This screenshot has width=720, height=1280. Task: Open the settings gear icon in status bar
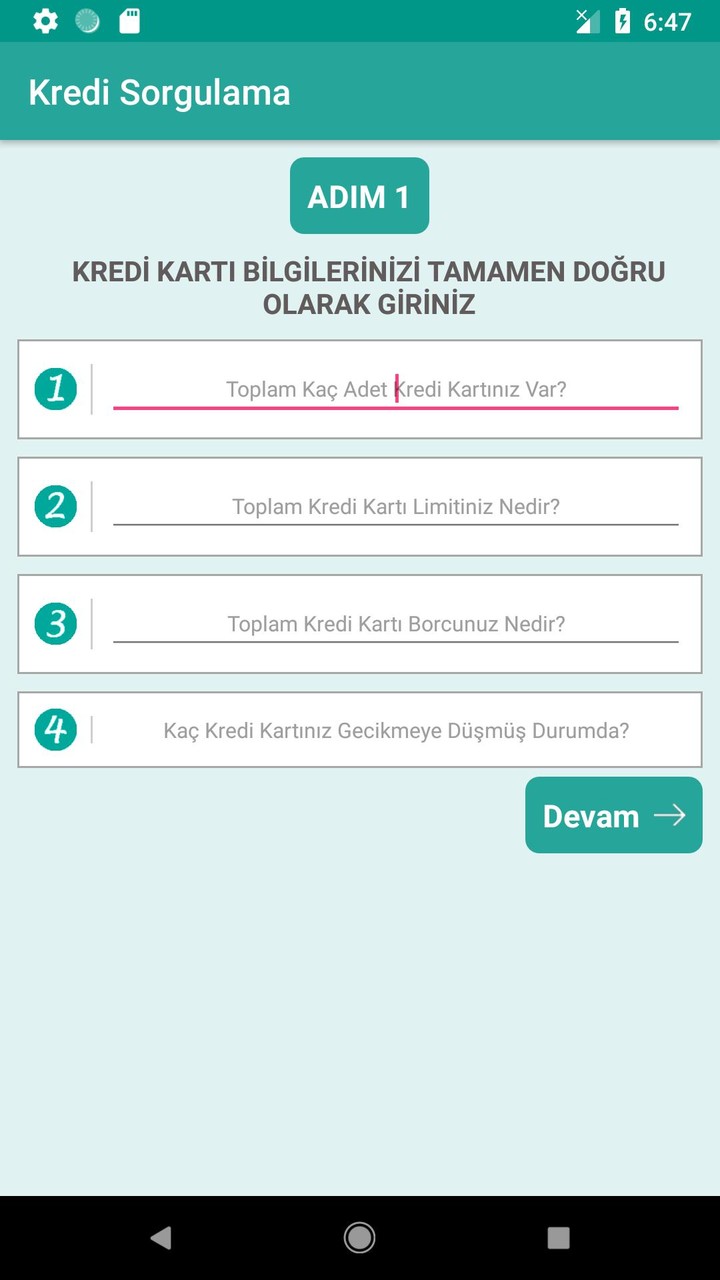click(45, 20)
